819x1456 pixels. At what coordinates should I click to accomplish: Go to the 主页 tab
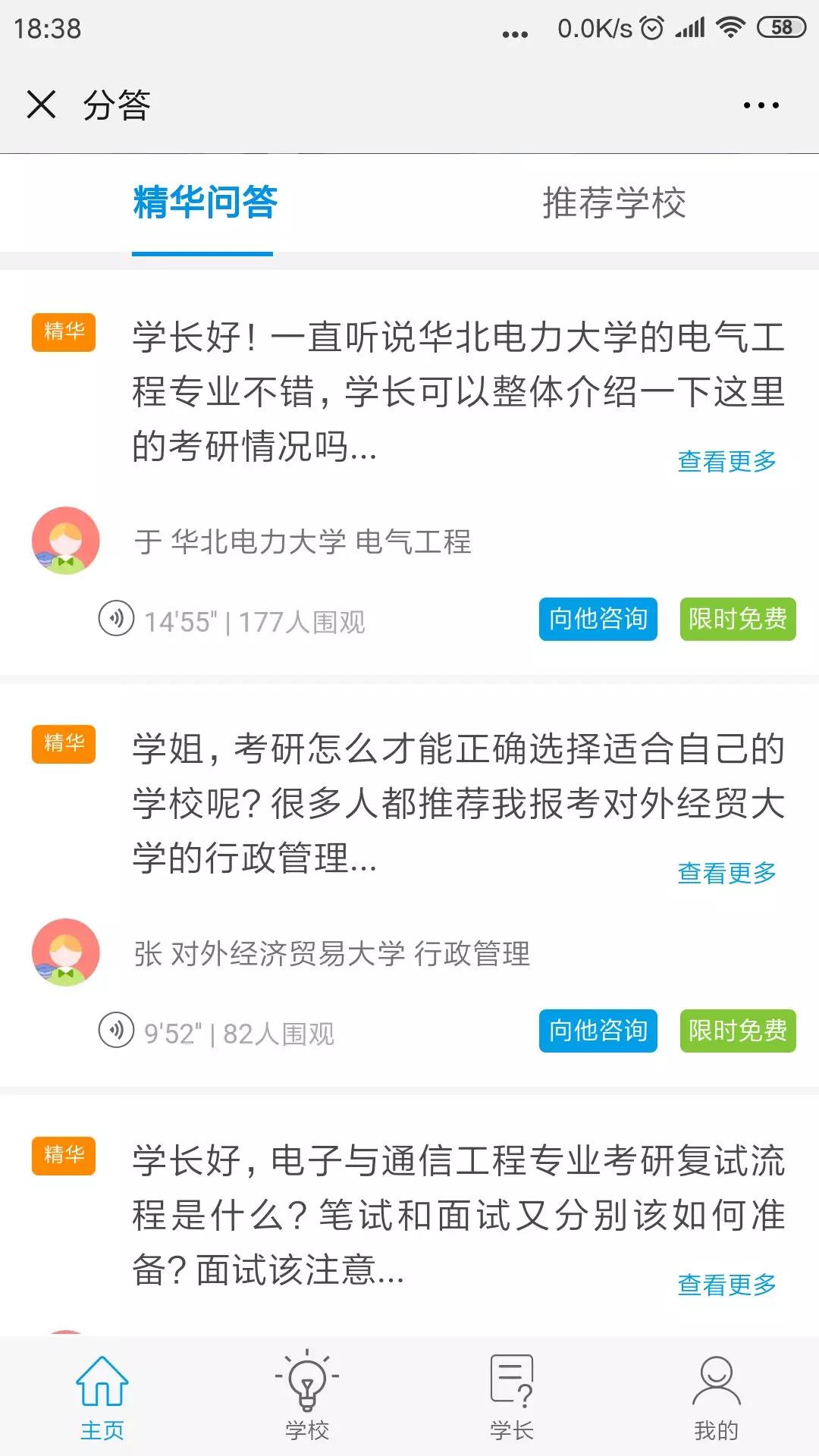(x=102, y=1398)
